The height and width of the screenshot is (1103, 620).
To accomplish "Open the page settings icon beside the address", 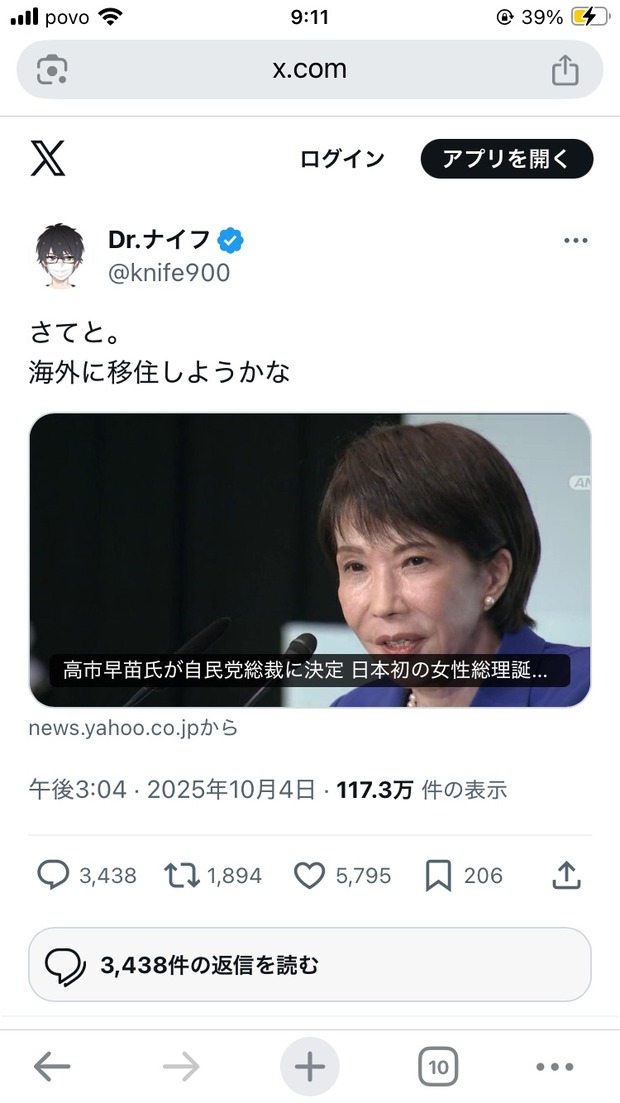I will point(52,70).
